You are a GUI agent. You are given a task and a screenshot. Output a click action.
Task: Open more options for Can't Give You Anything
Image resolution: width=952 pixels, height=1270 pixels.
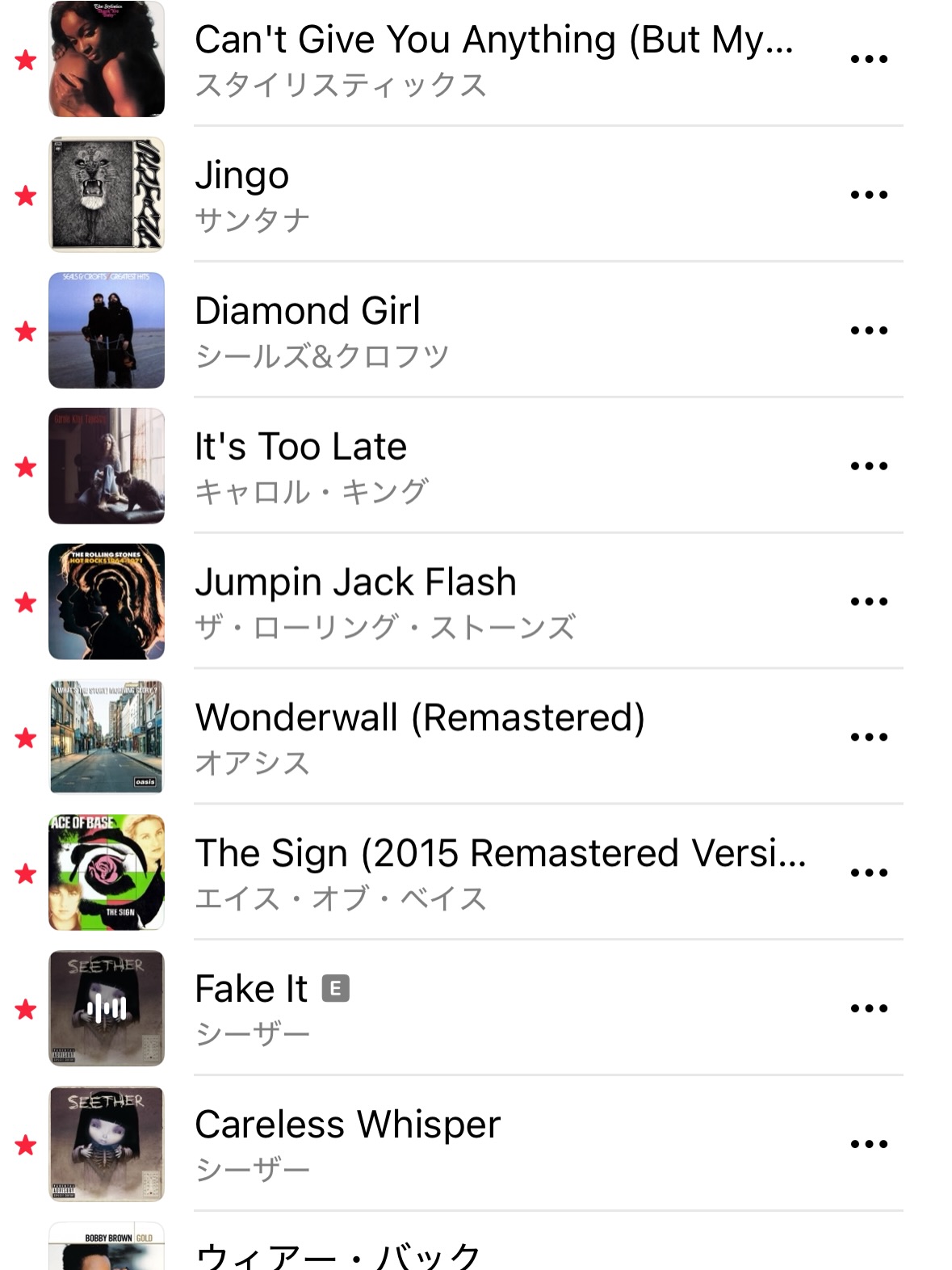click(869, 59)
